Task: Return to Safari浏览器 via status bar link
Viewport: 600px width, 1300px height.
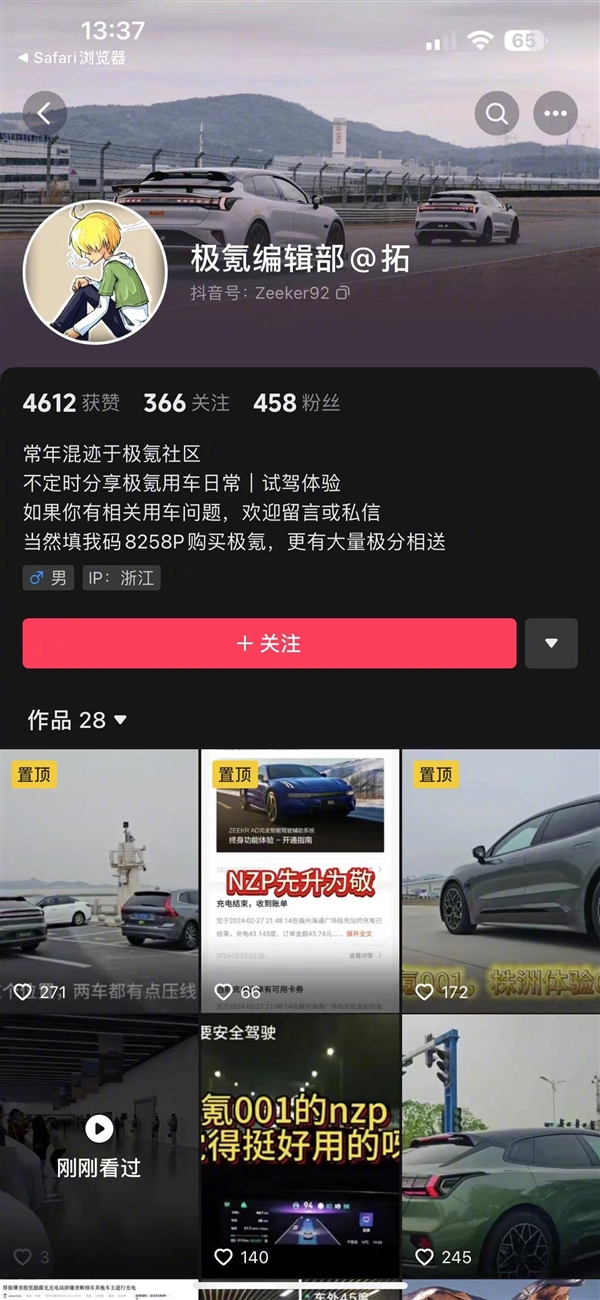Action: (x=72, y=58)
